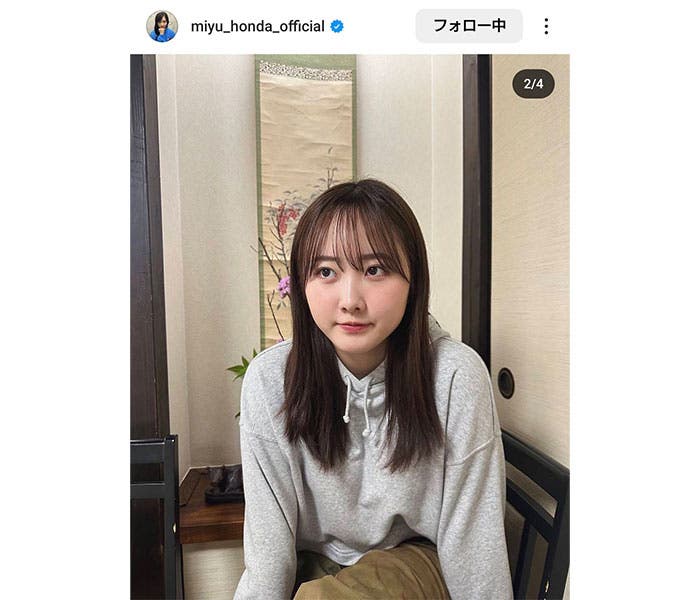Open miyu_honda_official profile link
The height and width of the screenshot is (600, 700).
coord(258,26)
